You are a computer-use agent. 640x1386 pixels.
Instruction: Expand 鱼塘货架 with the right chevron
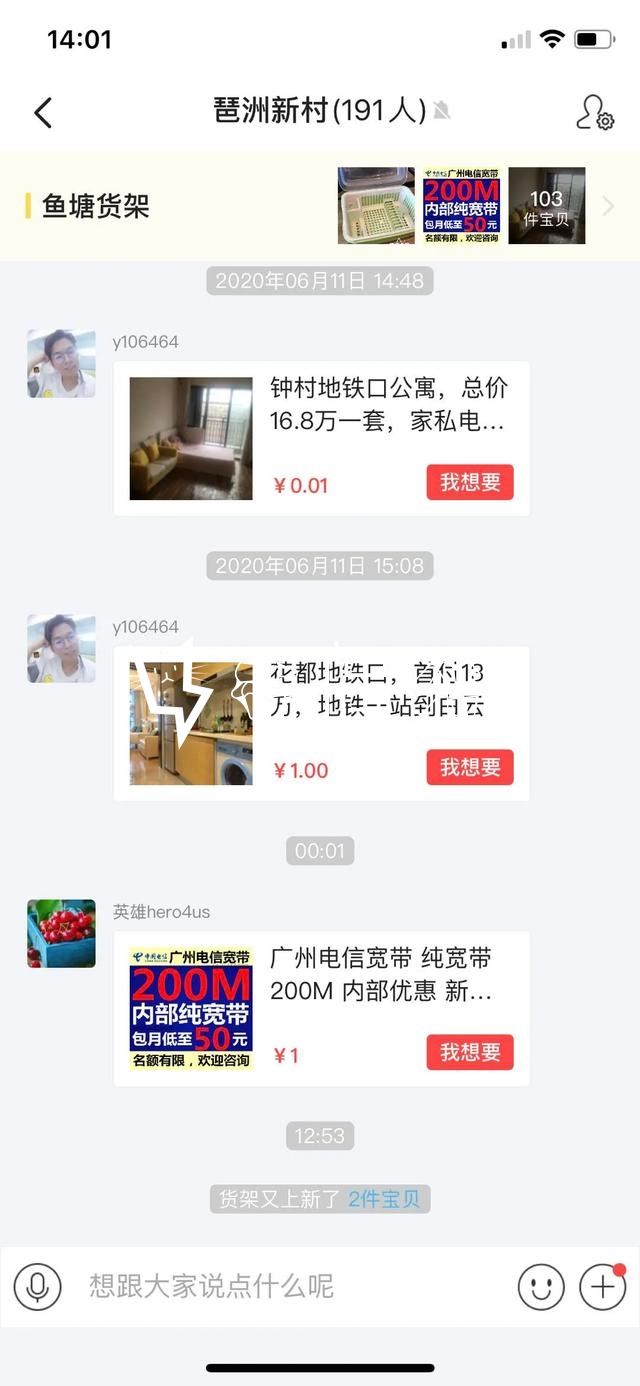tap(609, 206)
